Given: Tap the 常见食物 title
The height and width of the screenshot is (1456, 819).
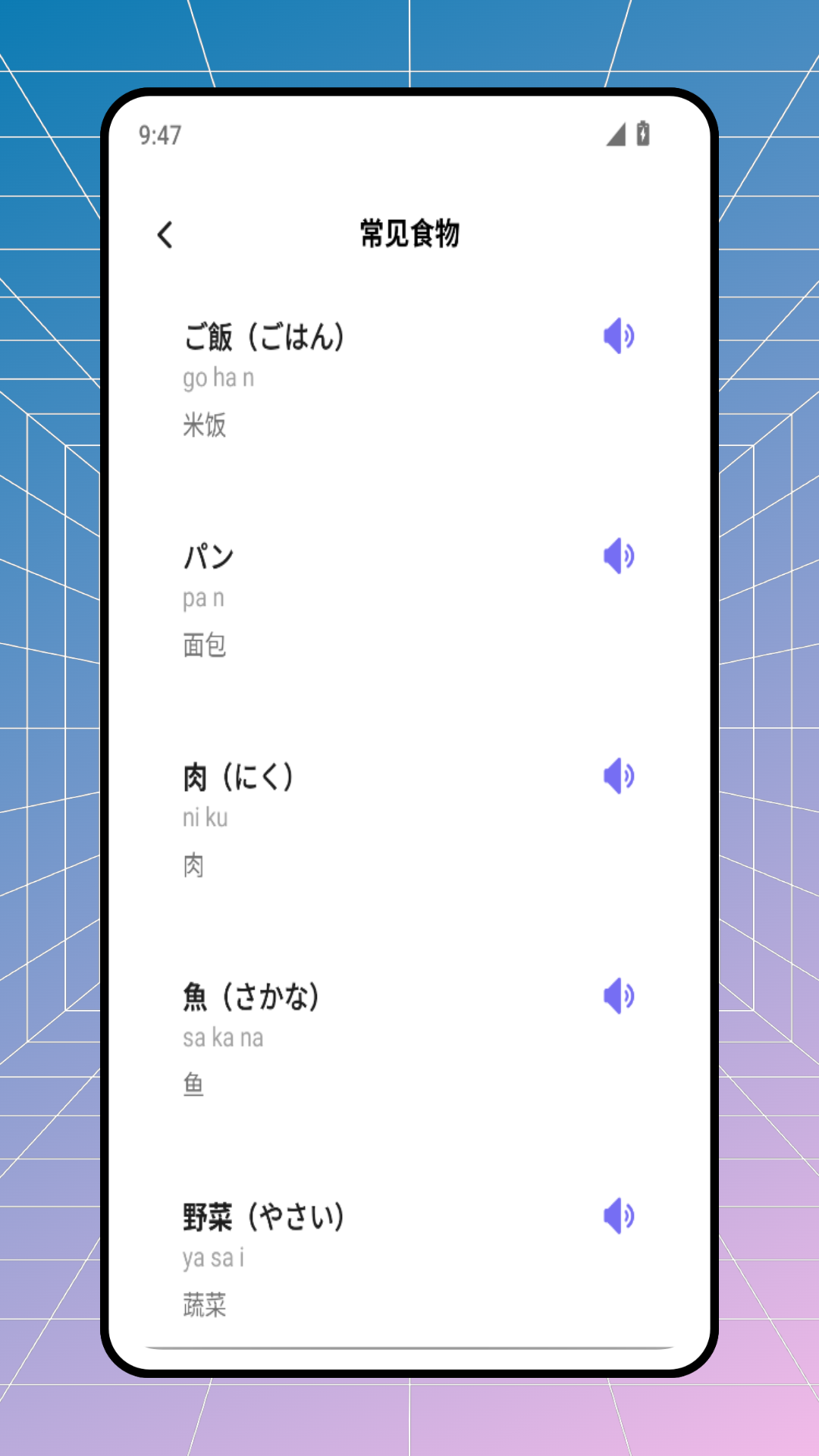Looking at the screenshot, I should [x=409, y=234].
